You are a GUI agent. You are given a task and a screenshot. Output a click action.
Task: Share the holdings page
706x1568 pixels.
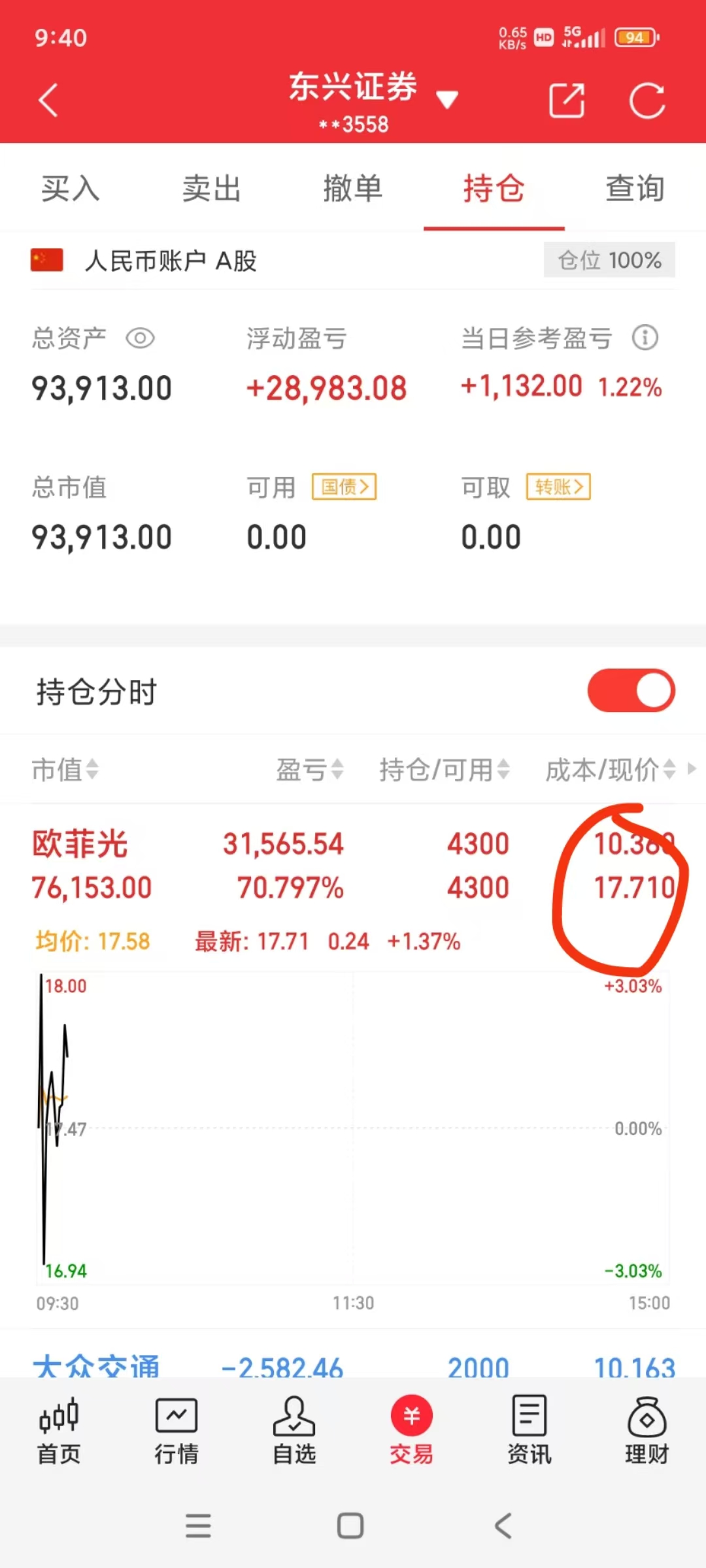(x=566, y=100)
